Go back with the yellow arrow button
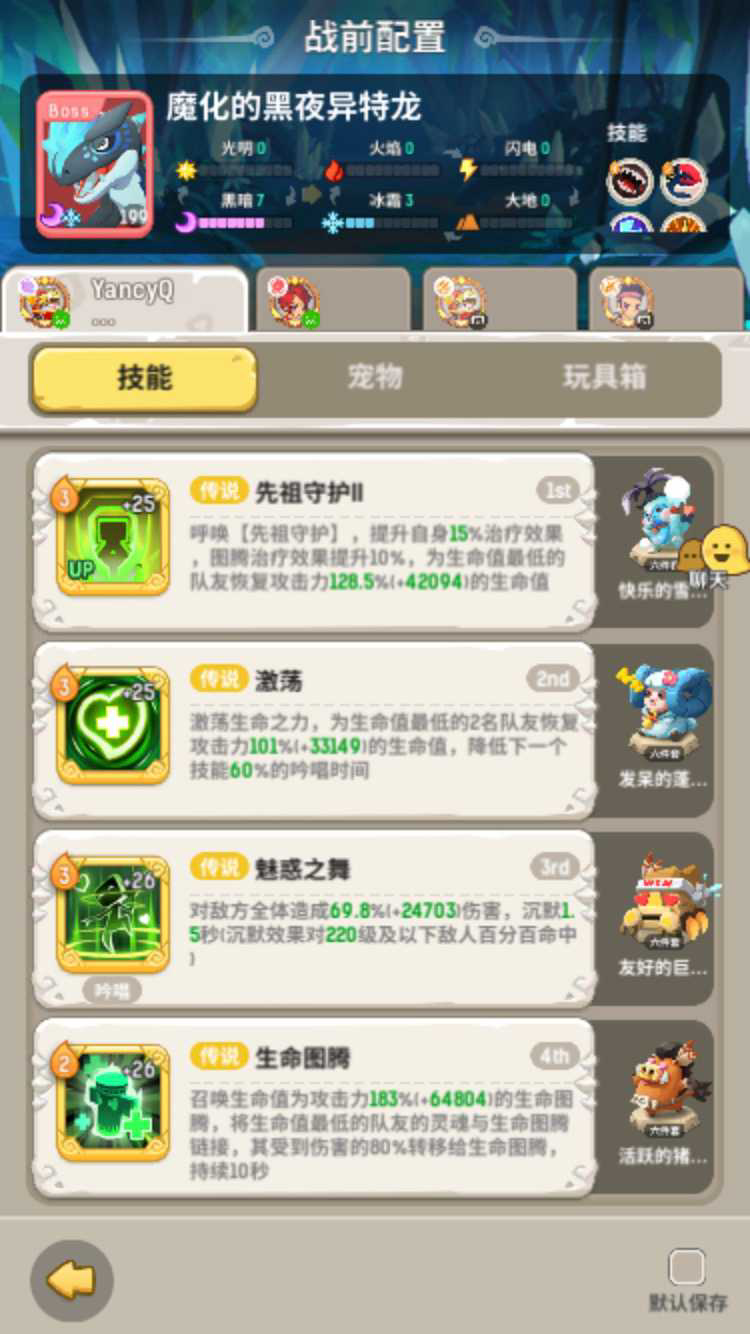The height and width of the screenshot is (1334, 750). (72, 1281)
